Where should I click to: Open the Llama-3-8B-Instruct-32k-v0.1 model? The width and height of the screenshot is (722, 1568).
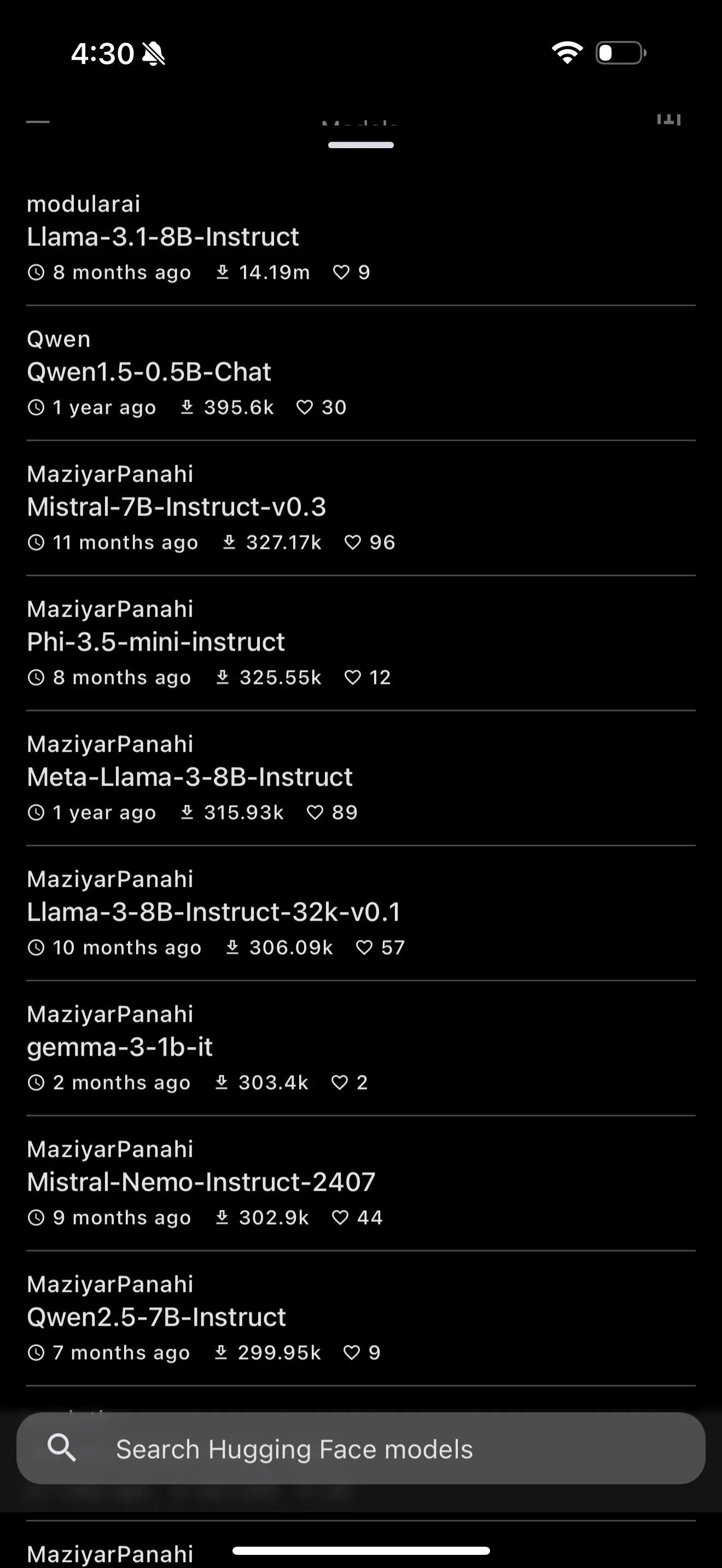[360, 913]
